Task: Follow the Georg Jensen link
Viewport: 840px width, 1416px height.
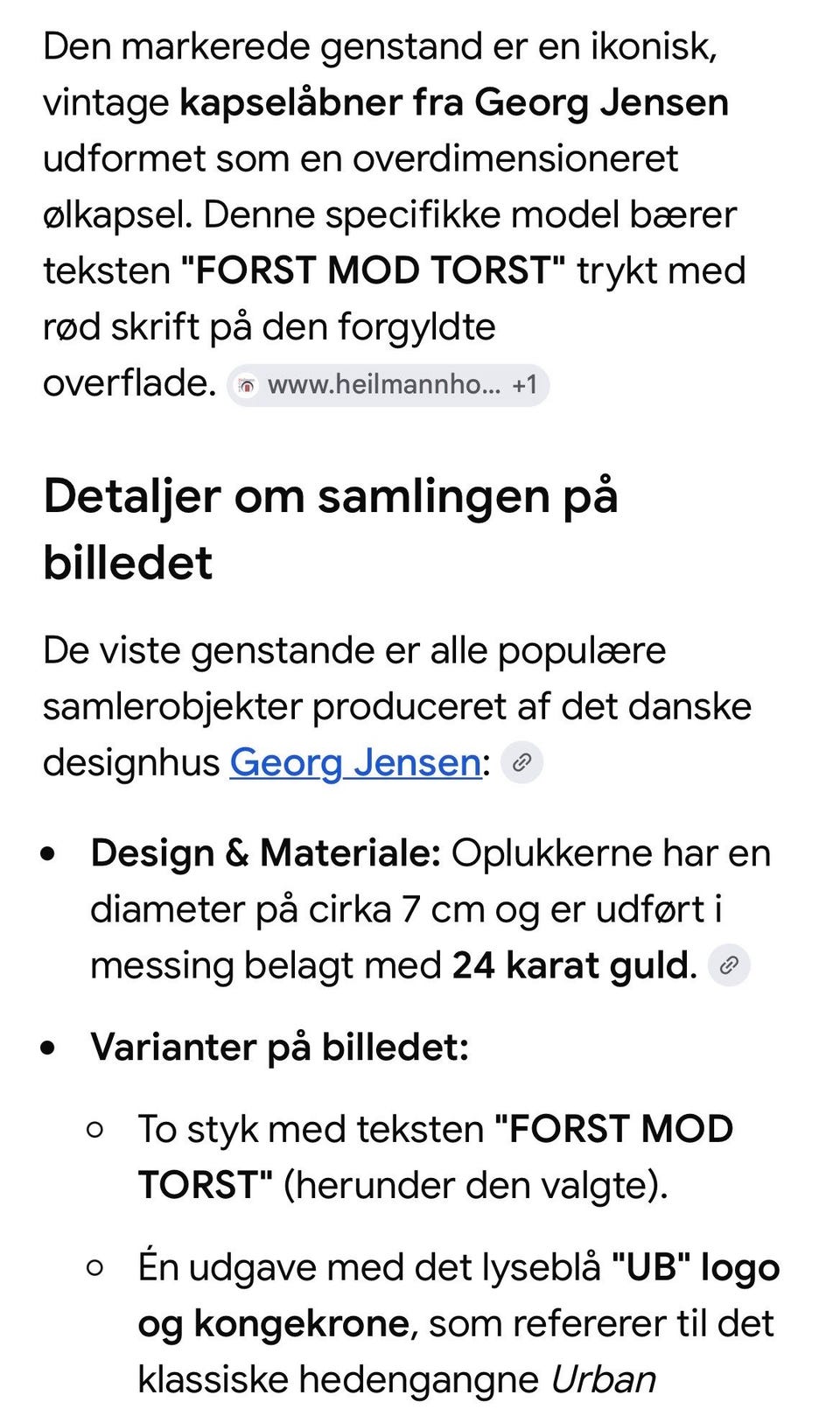Action: coord(355,762)
